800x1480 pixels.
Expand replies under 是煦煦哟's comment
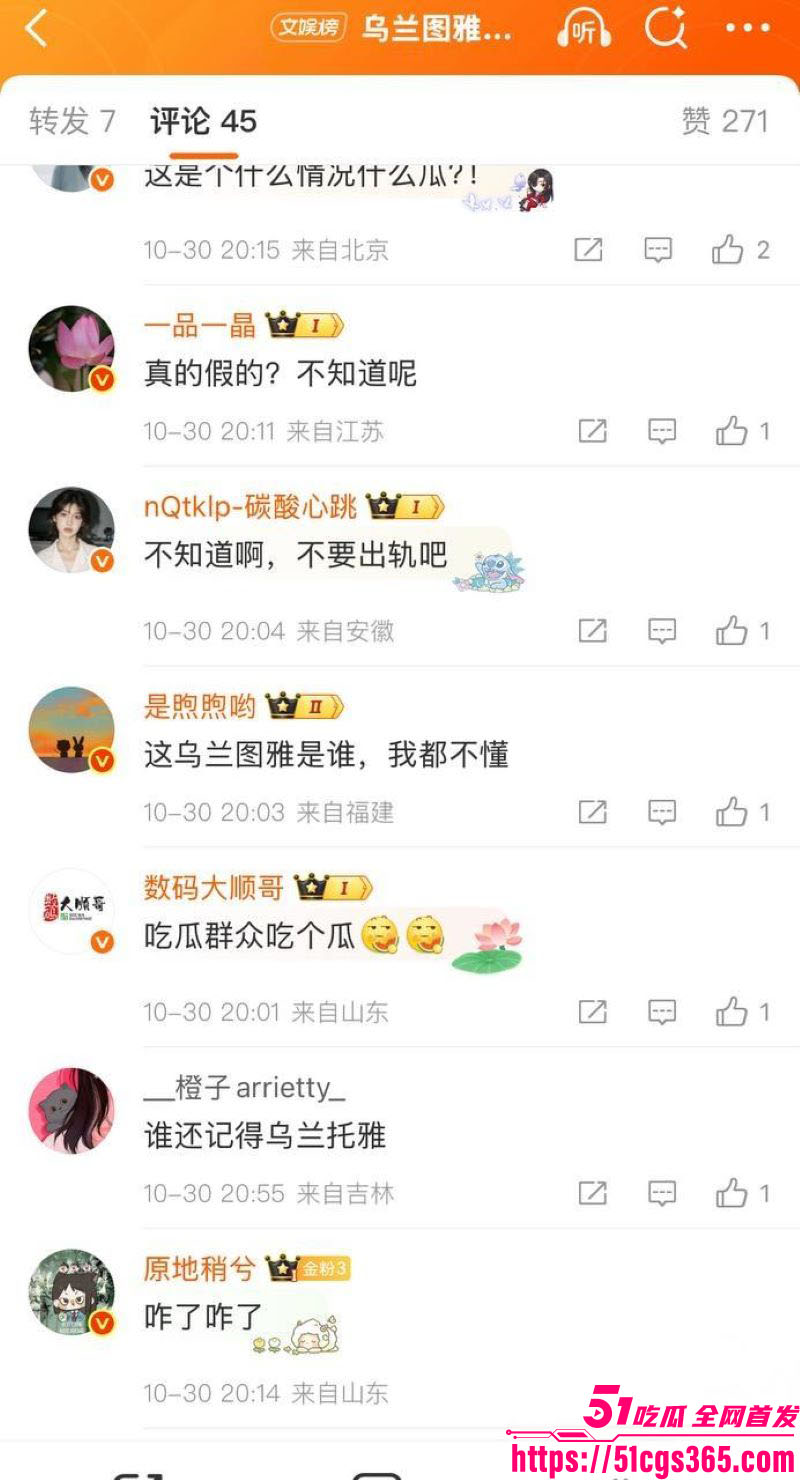point(661,812)
